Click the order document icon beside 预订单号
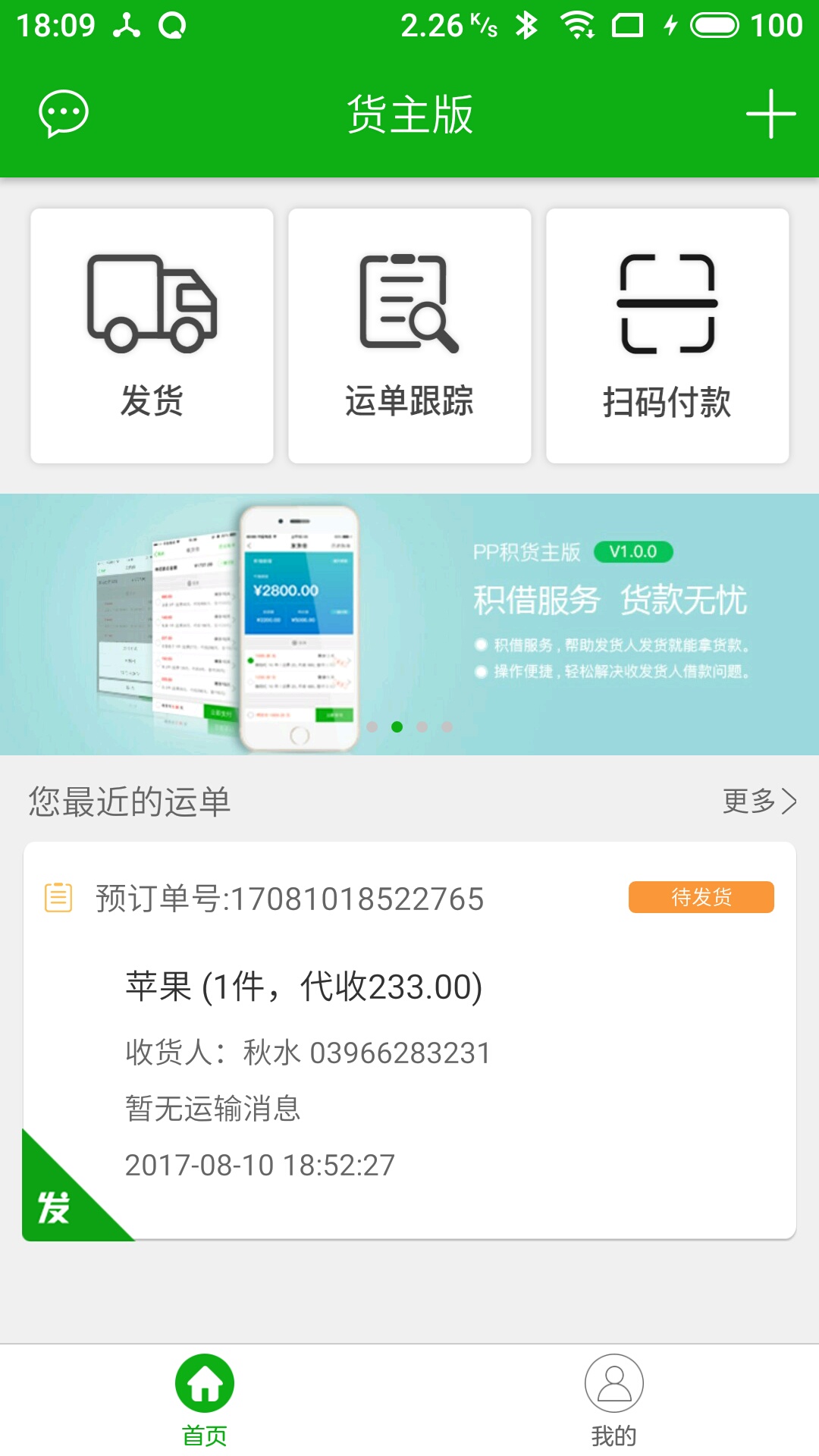The height and width of the screenshot is (1456, 819). [x=58, y=897]
